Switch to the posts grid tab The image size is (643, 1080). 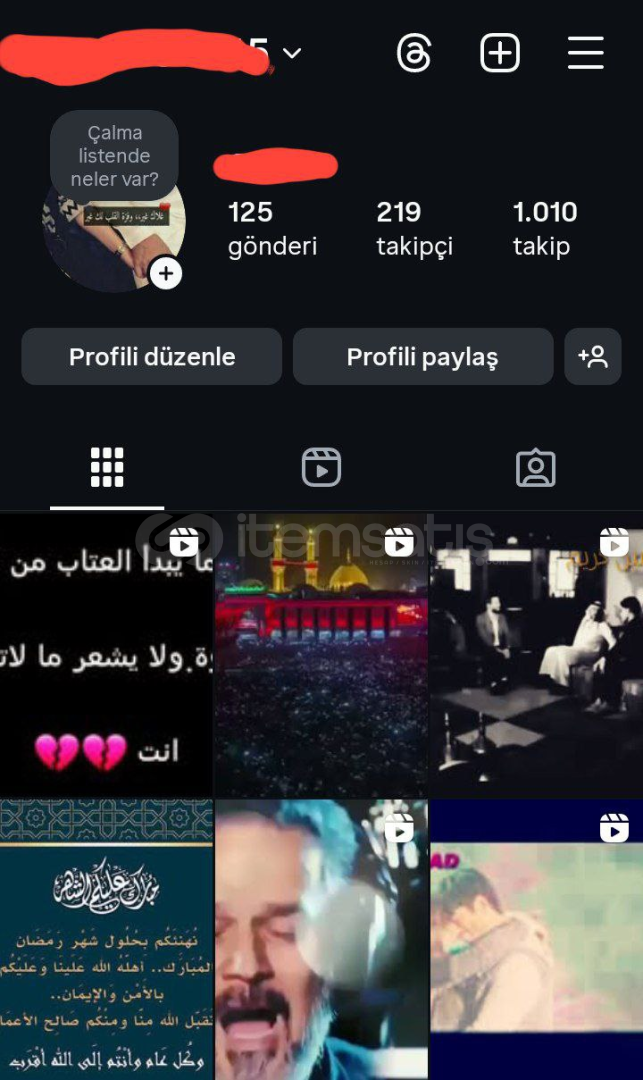pyautogui.click(x=107, y=467)
